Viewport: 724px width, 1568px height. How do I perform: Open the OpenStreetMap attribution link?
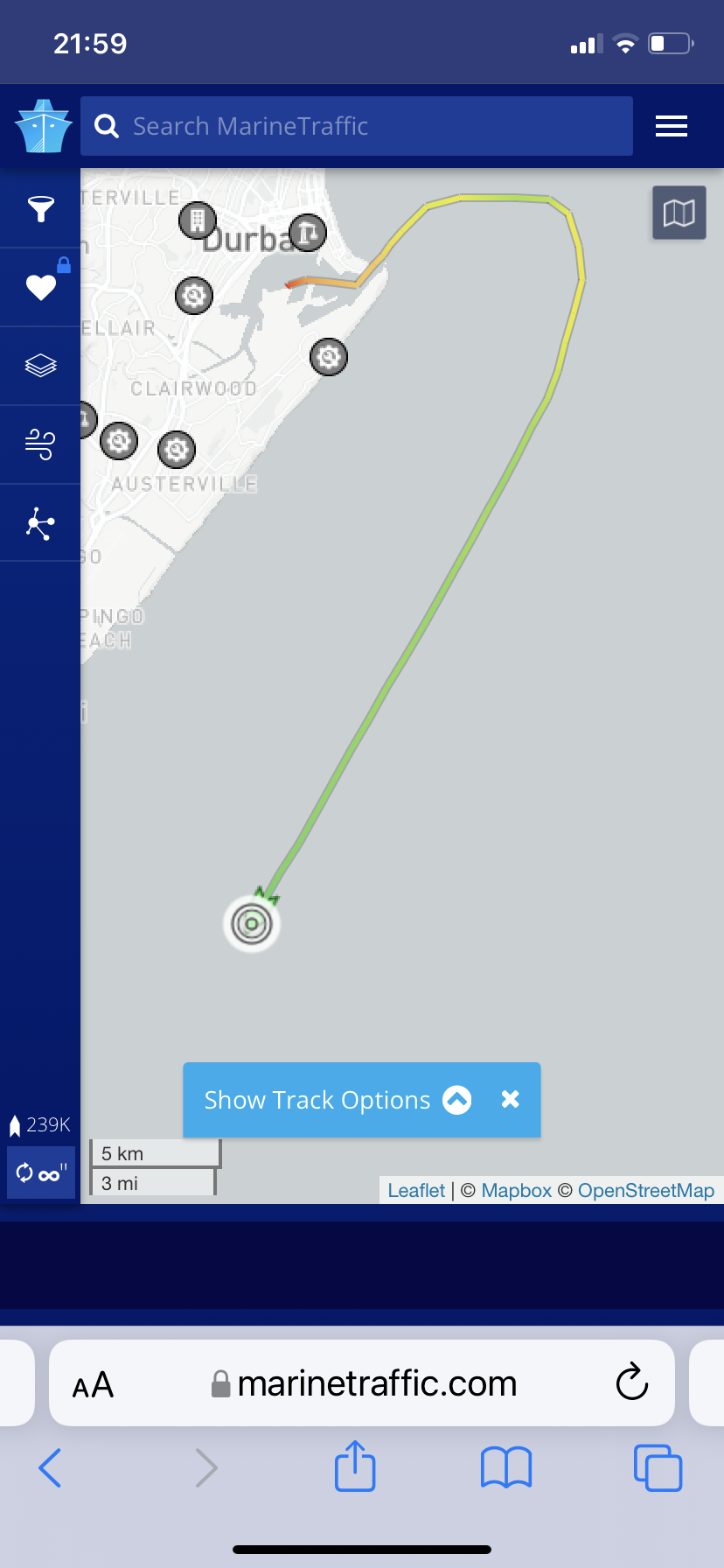tap(645, 1190)
